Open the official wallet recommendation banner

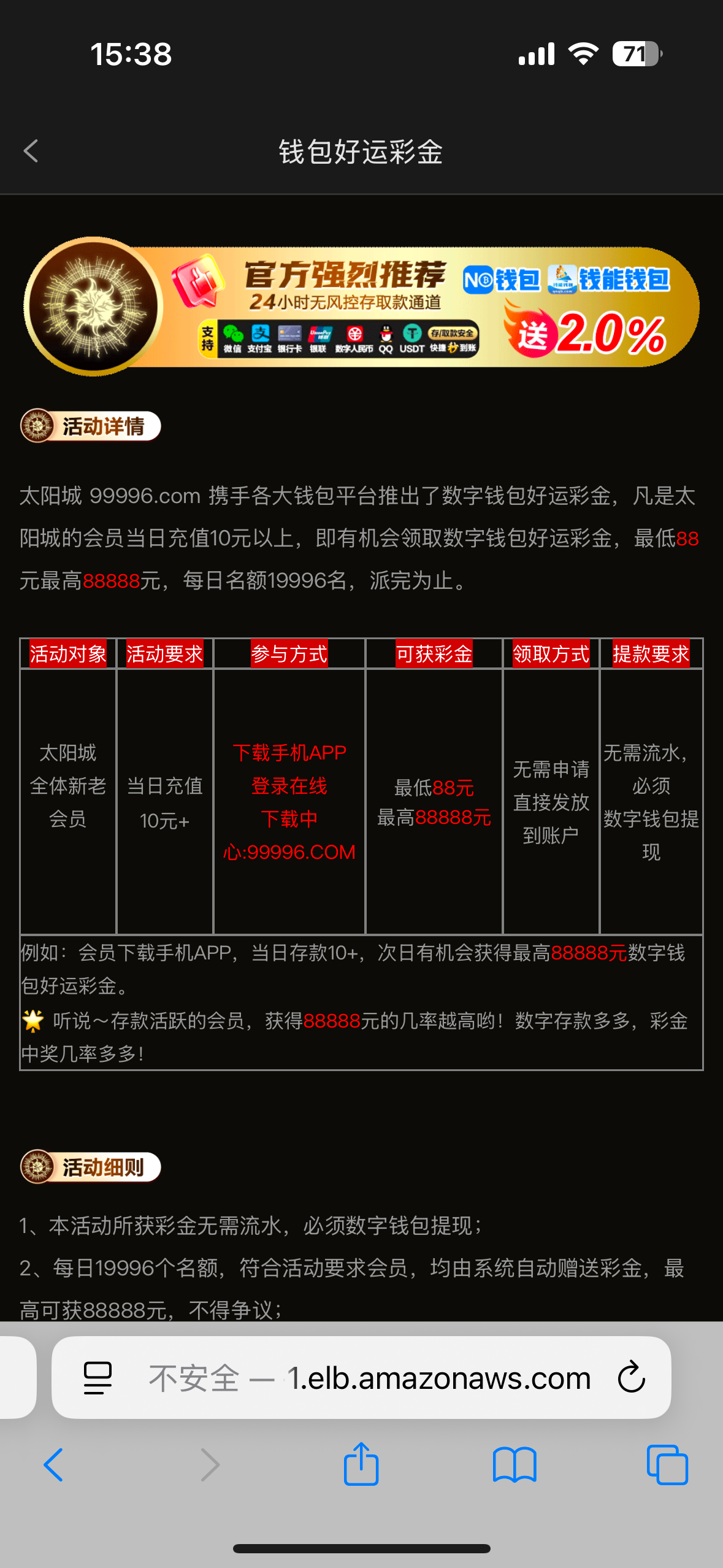tap(362, 307)
